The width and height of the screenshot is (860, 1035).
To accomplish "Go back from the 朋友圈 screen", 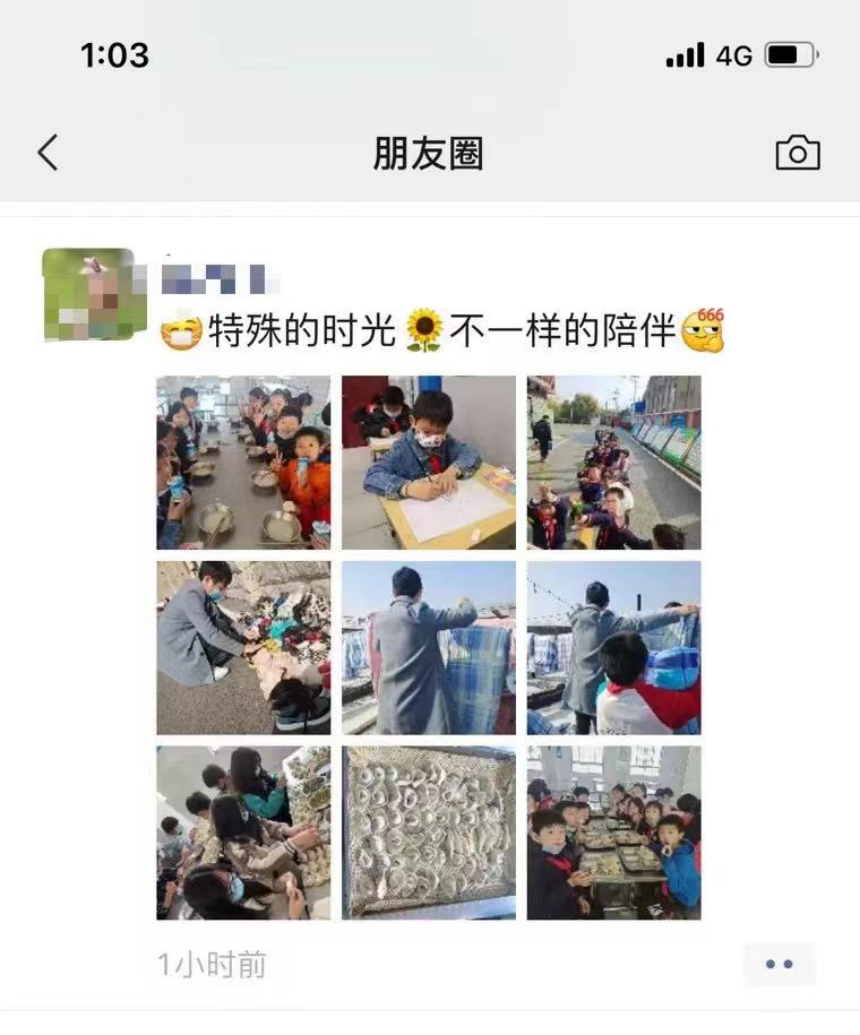I will (x=47, y=153).
